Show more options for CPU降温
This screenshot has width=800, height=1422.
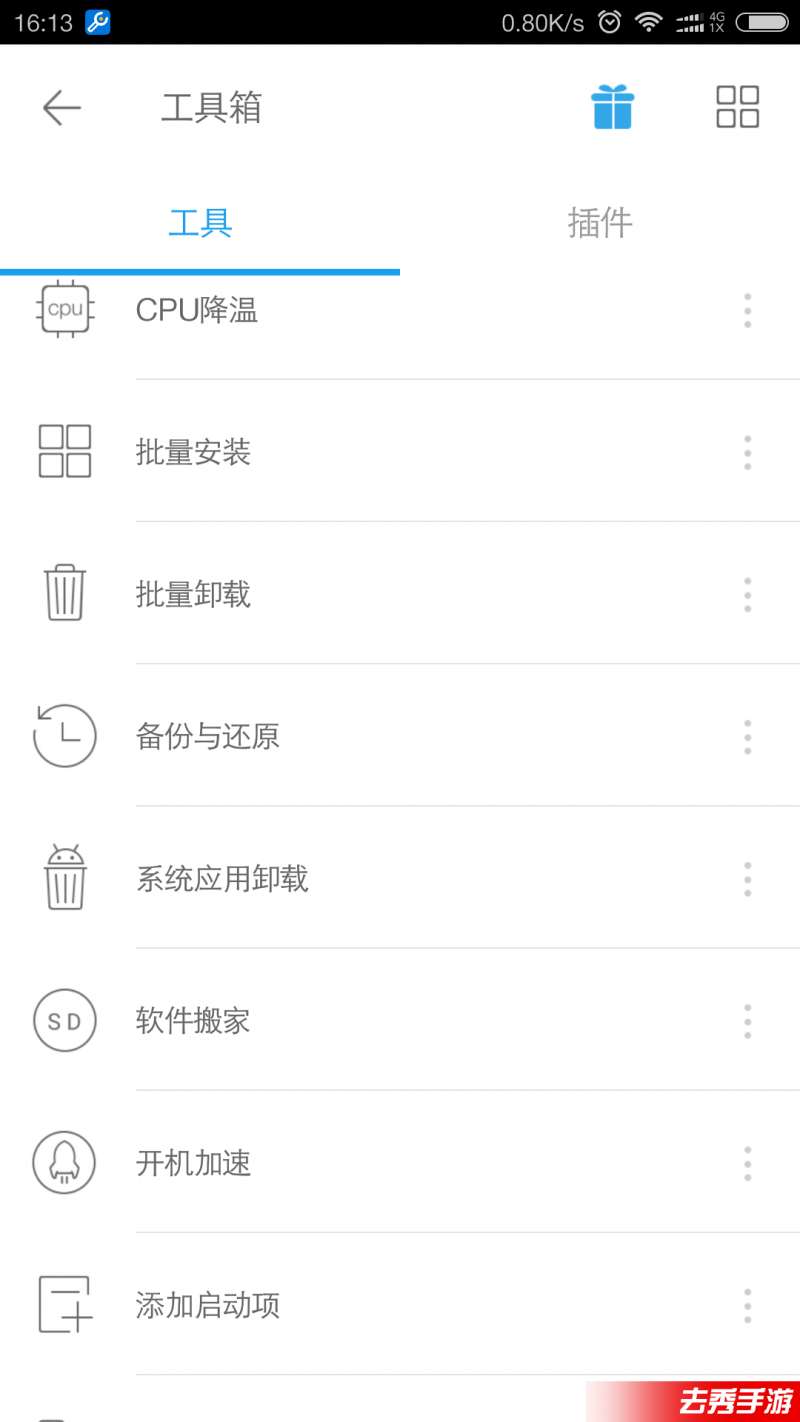coord(747,310)
